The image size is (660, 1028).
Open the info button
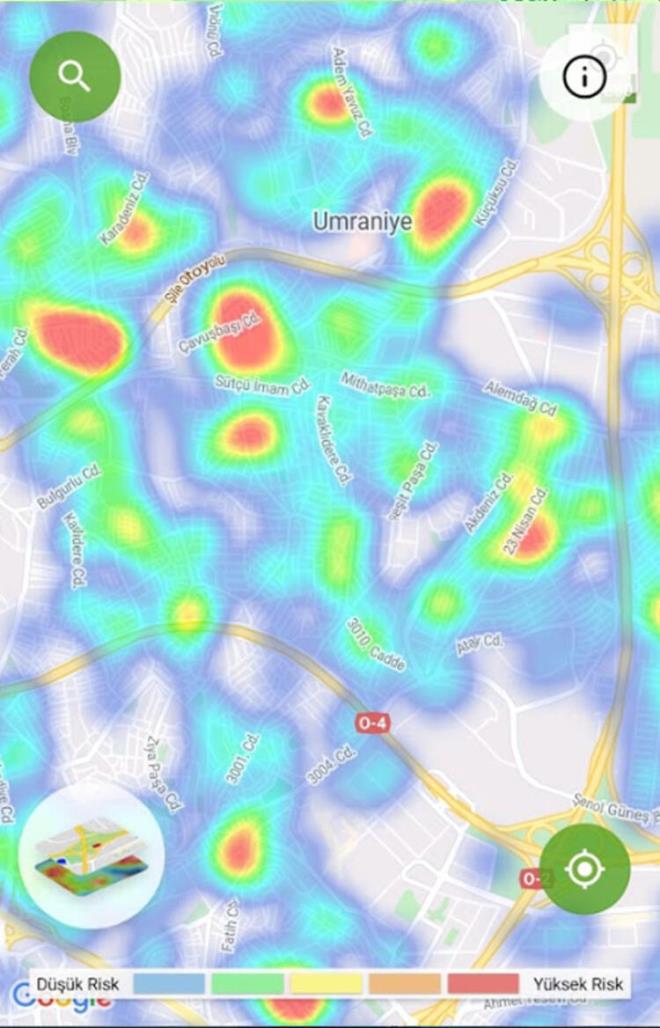pyautogui.click(x=585, y=77)
